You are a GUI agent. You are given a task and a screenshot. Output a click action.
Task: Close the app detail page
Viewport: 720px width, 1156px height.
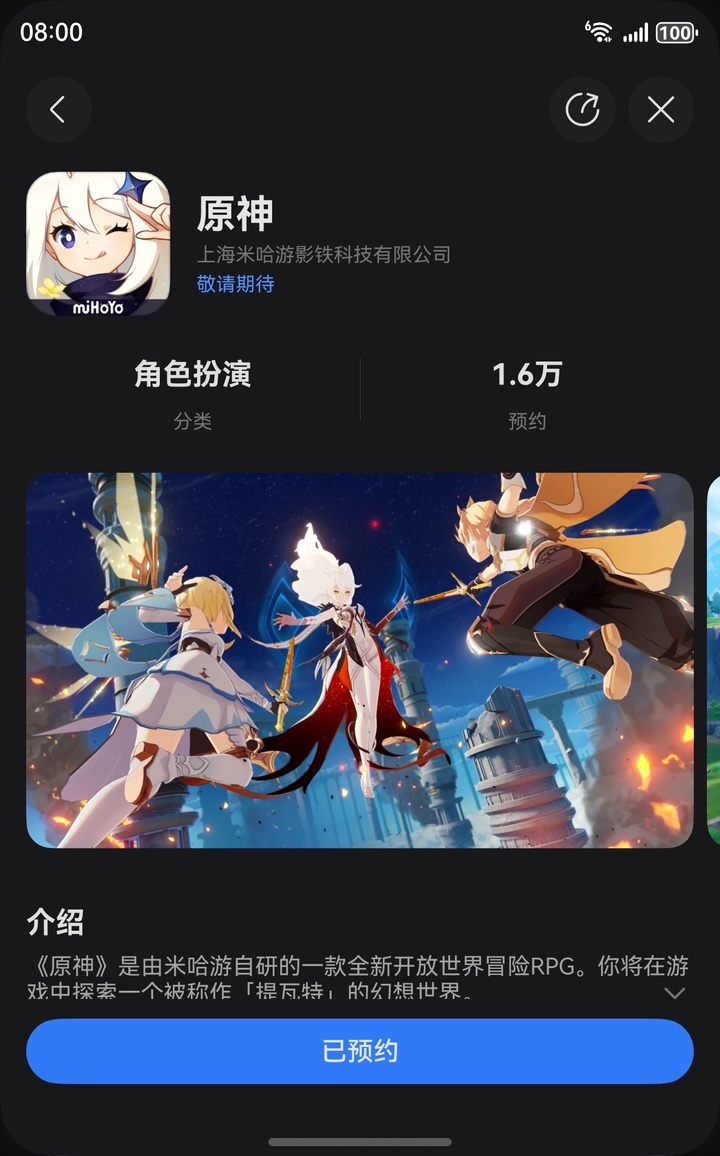[660, 110]
